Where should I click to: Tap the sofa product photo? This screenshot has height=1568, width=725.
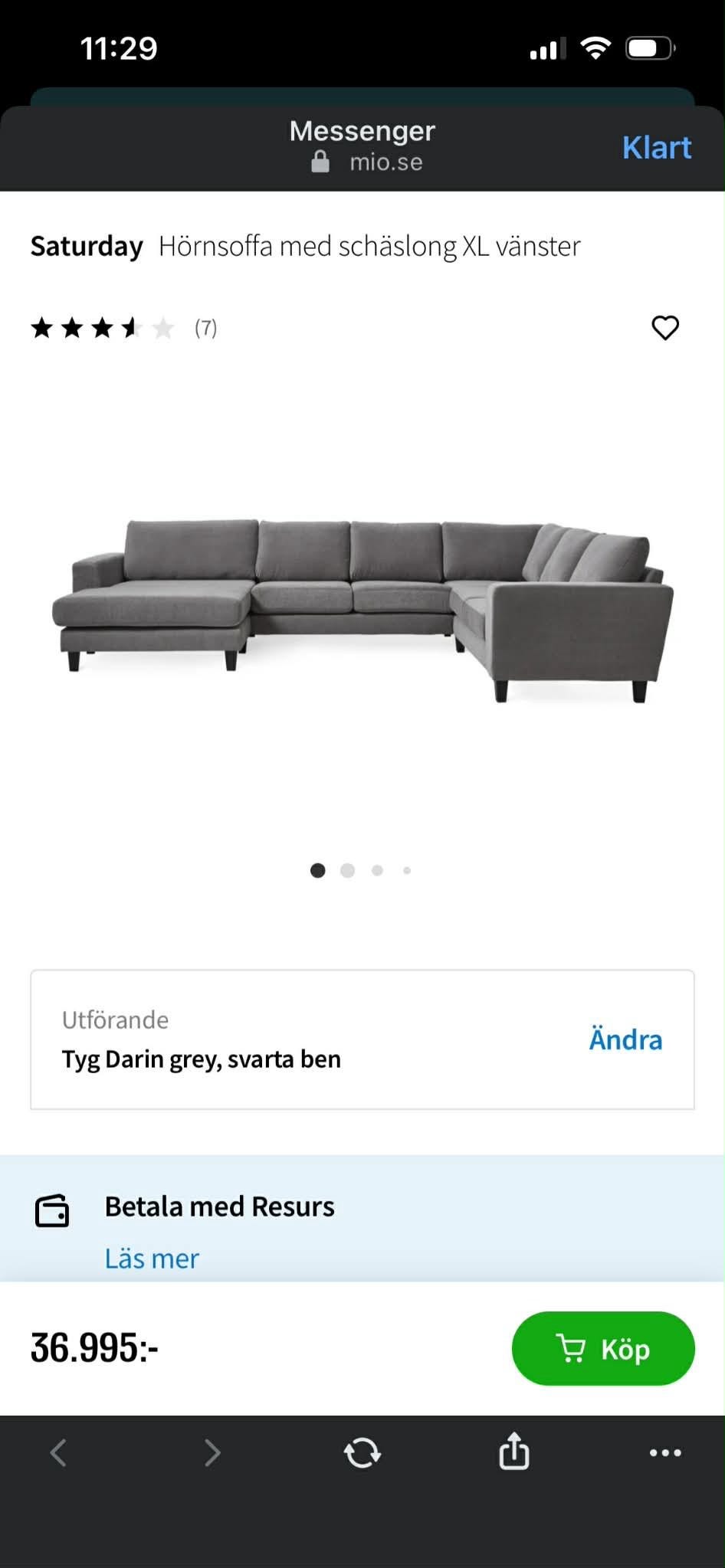click(362, 613)
